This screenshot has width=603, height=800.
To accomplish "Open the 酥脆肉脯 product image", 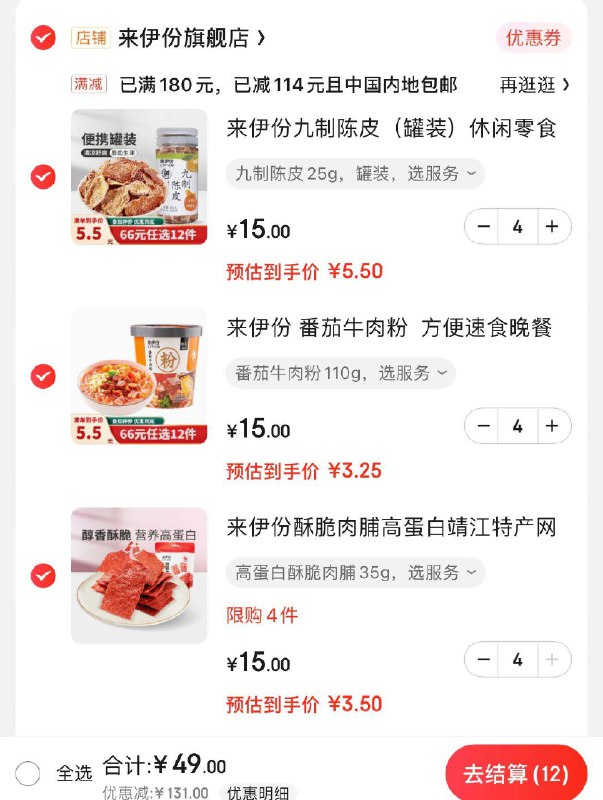I will [139, 576].
